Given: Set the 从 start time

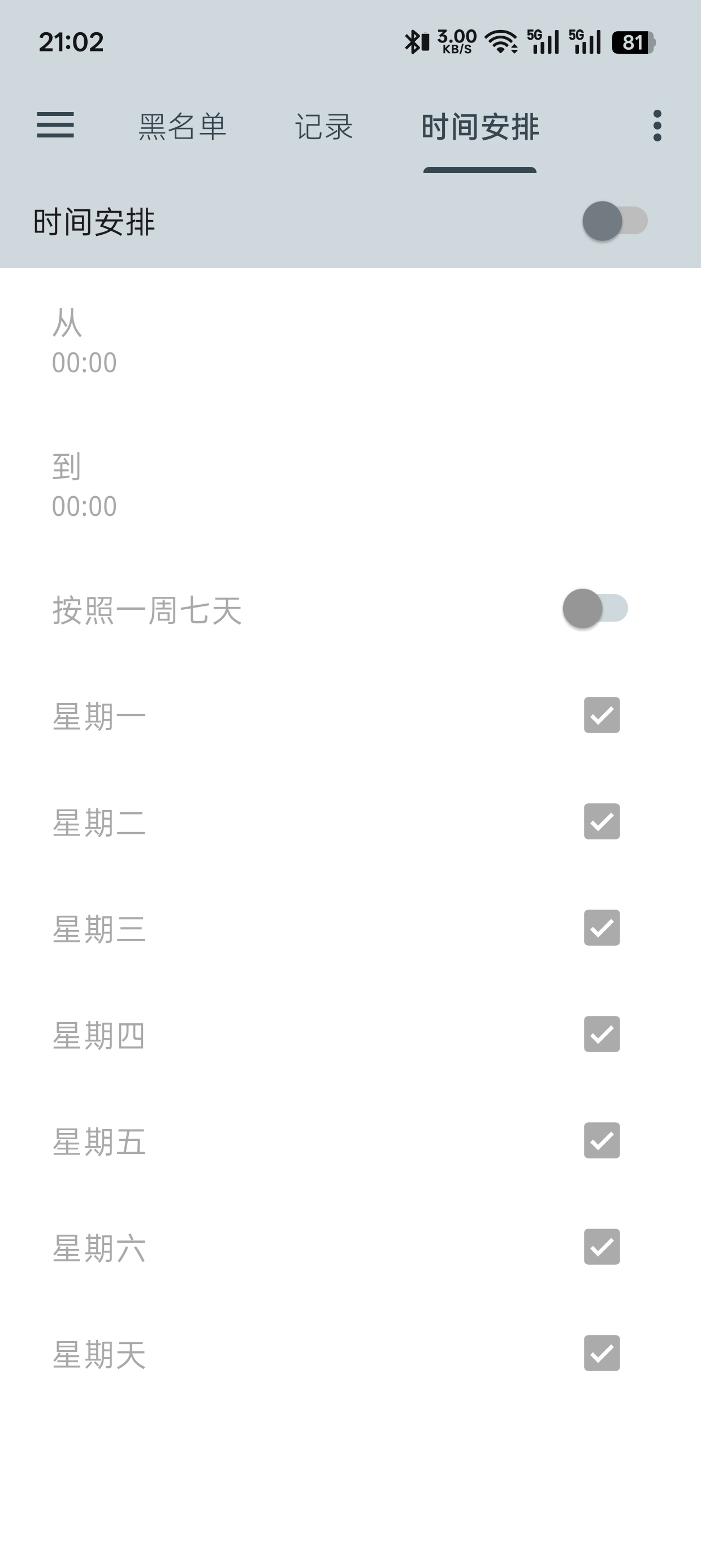Looking at the screenshot, I should (x=350, y=341).
